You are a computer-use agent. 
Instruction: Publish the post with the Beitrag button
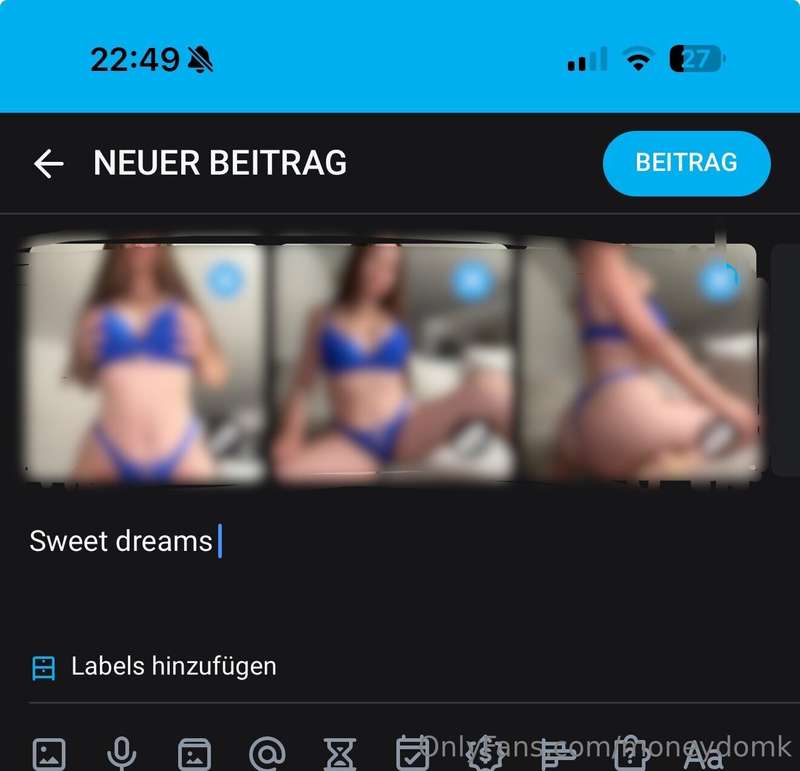coord(686,163)
